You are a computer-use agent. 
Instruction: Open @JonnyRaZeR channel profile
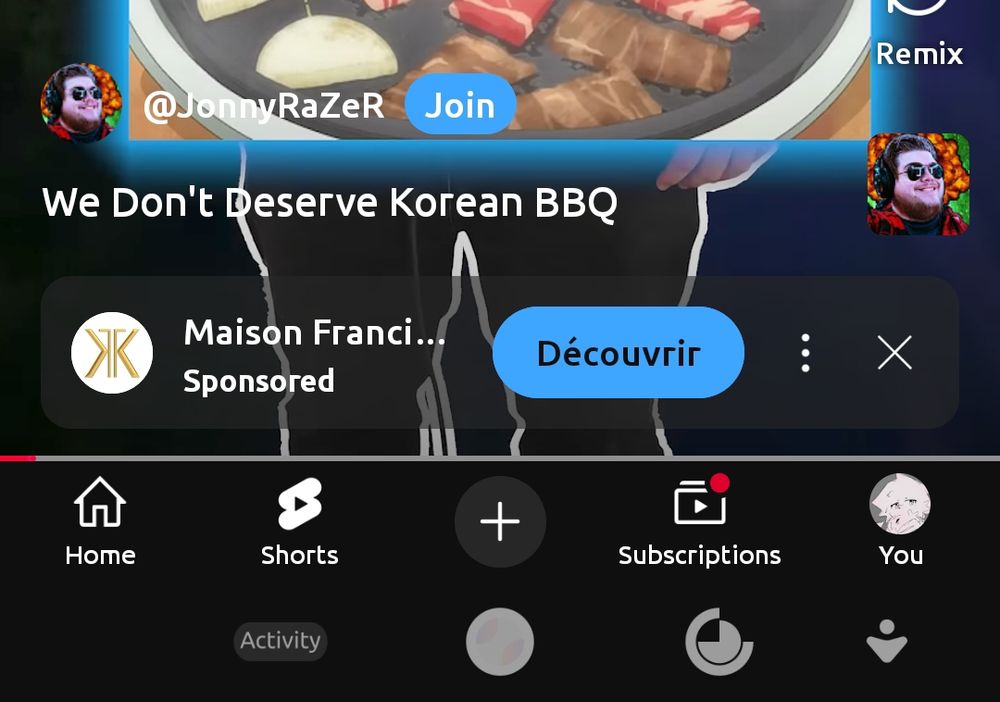263,106
